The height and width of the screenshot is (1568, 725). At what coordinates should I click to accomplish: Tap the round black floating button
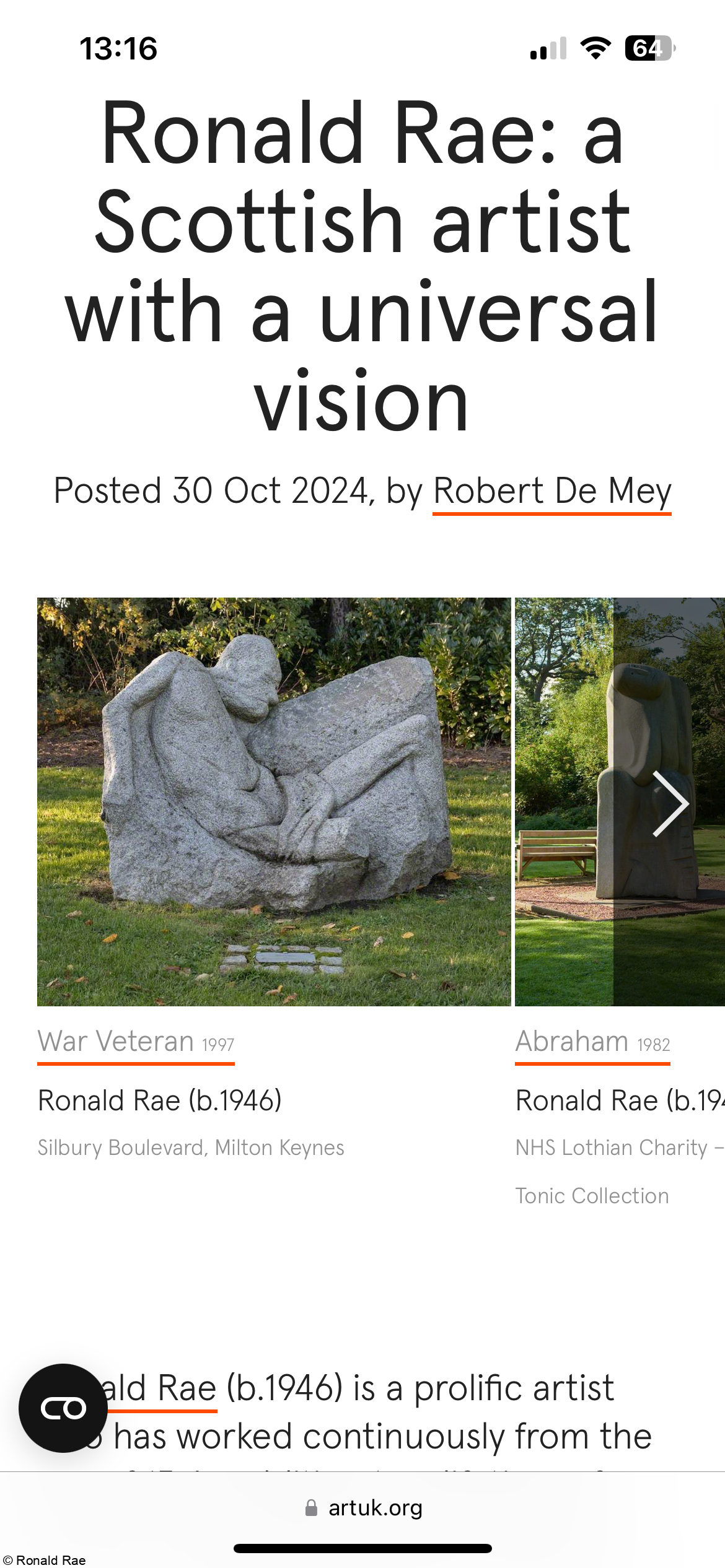[63, 1408]
